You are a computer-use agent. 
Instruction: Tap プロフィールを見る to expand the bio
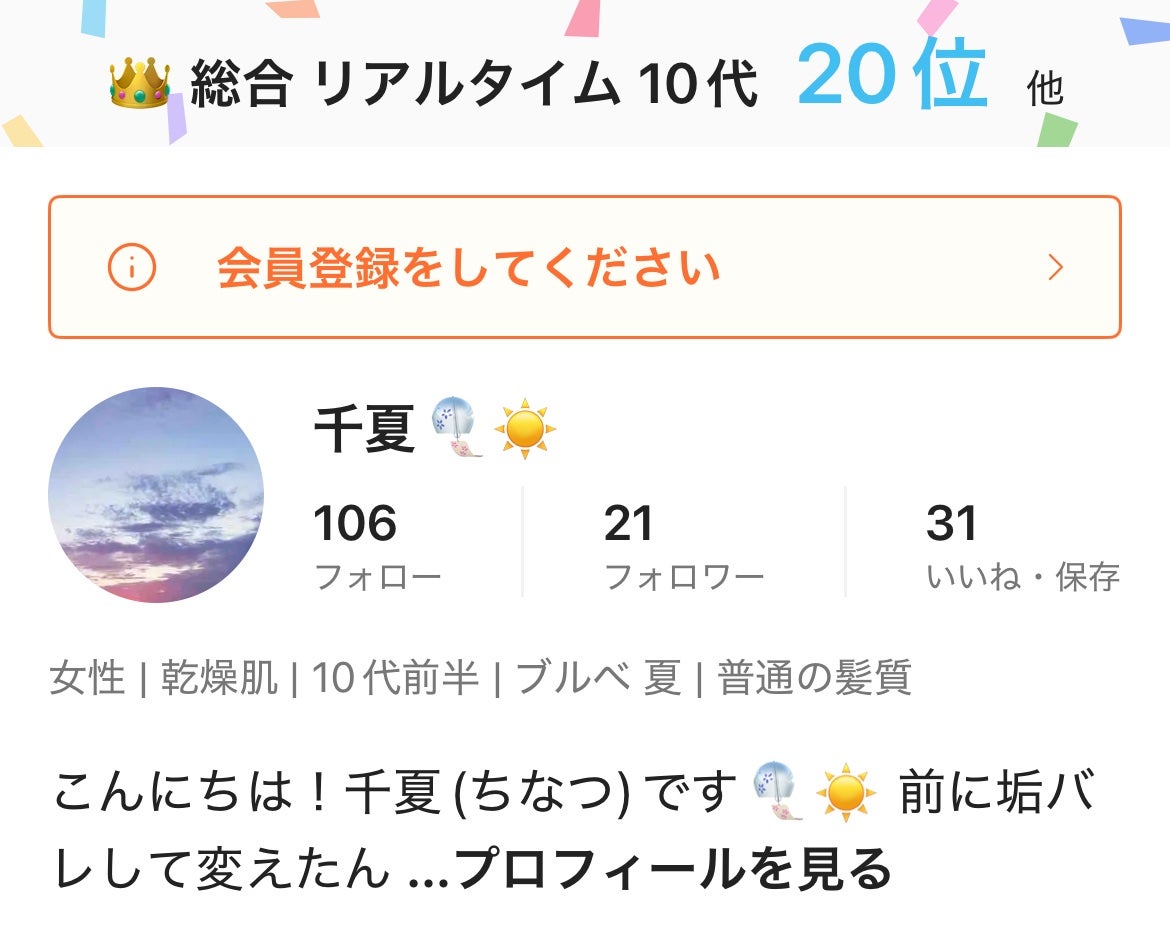[x=672, y=870]
